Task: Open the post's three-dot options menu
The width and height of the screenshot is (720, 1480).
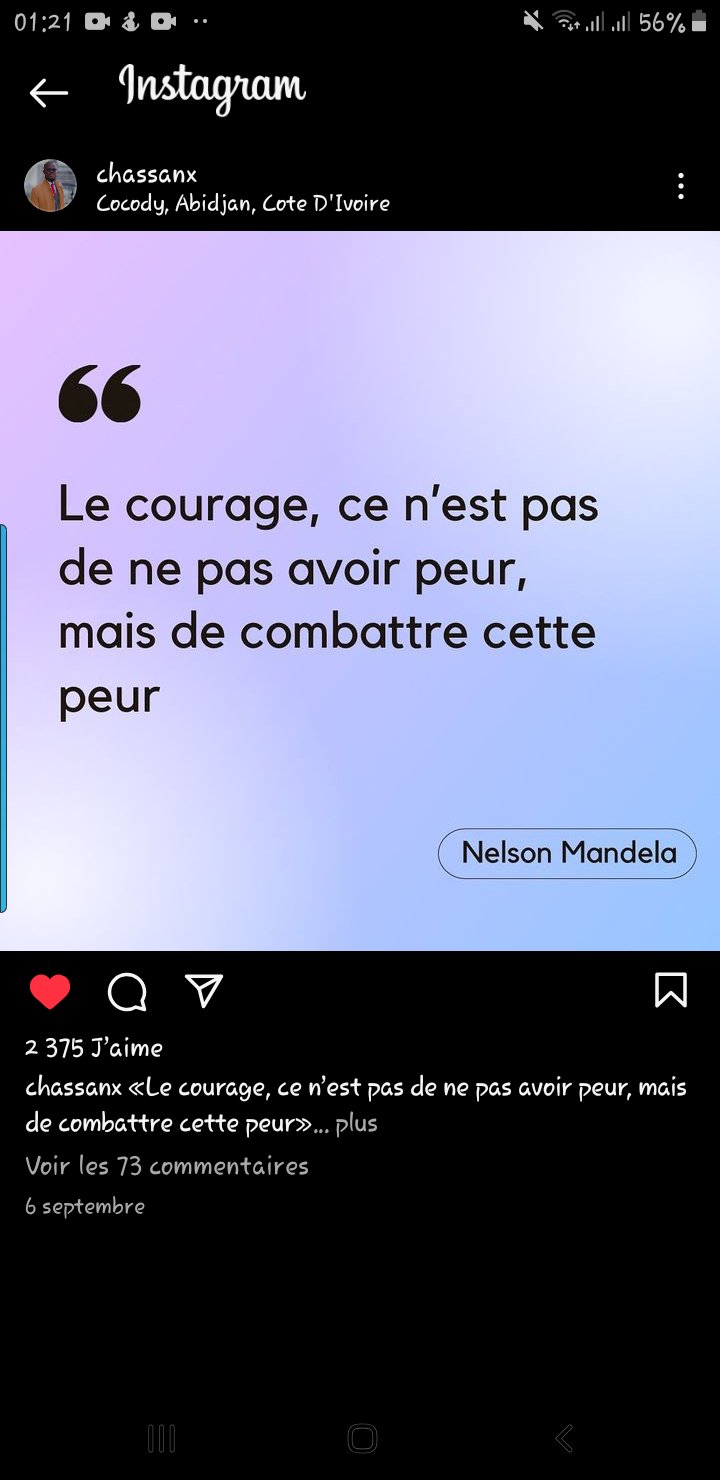Action: tap(680, 186)
